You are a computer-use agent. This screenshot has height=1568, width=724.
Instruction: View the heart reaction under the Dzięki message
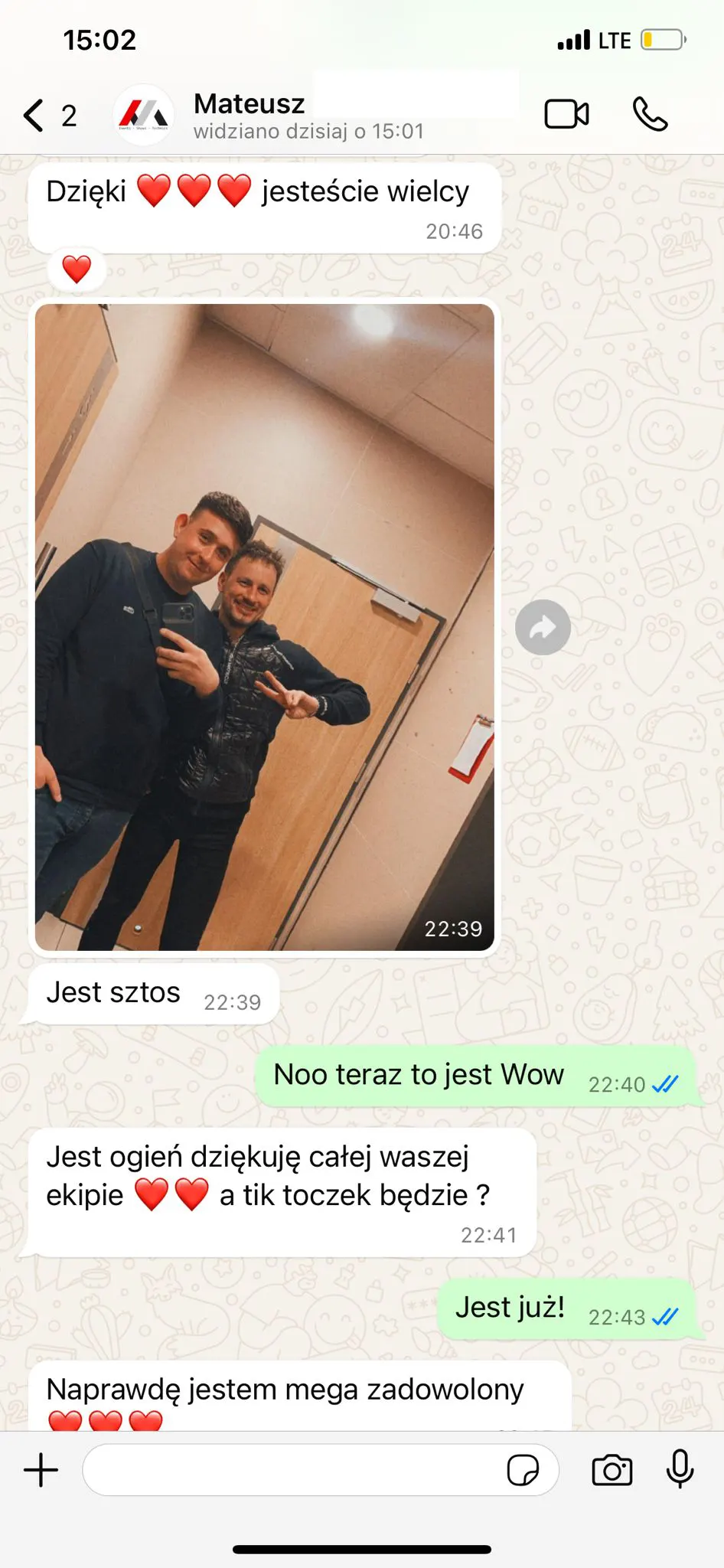pyautogui.click(x=77, y=269)
